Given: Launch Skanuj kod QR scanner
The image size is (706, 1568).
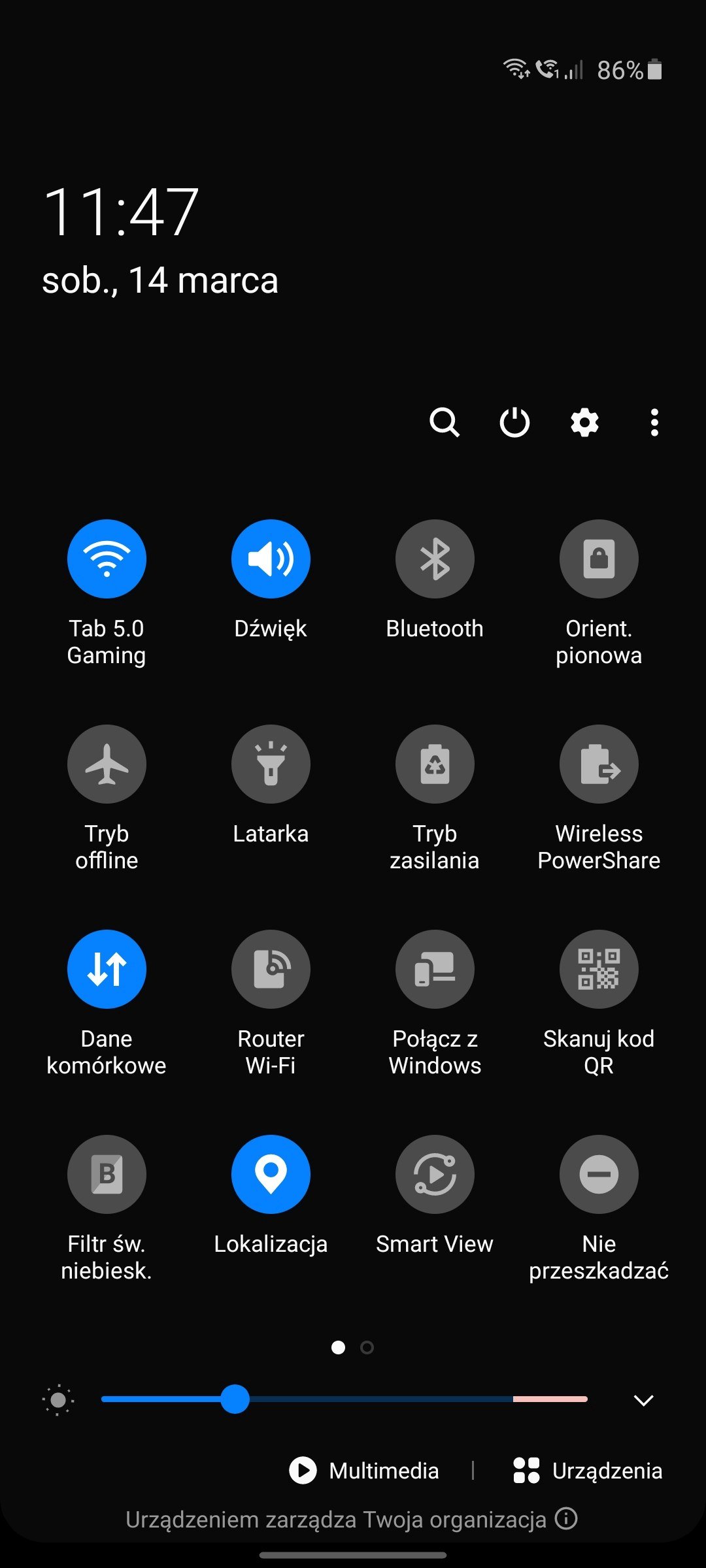Looking at the screenshot, I should click(599, 969).
